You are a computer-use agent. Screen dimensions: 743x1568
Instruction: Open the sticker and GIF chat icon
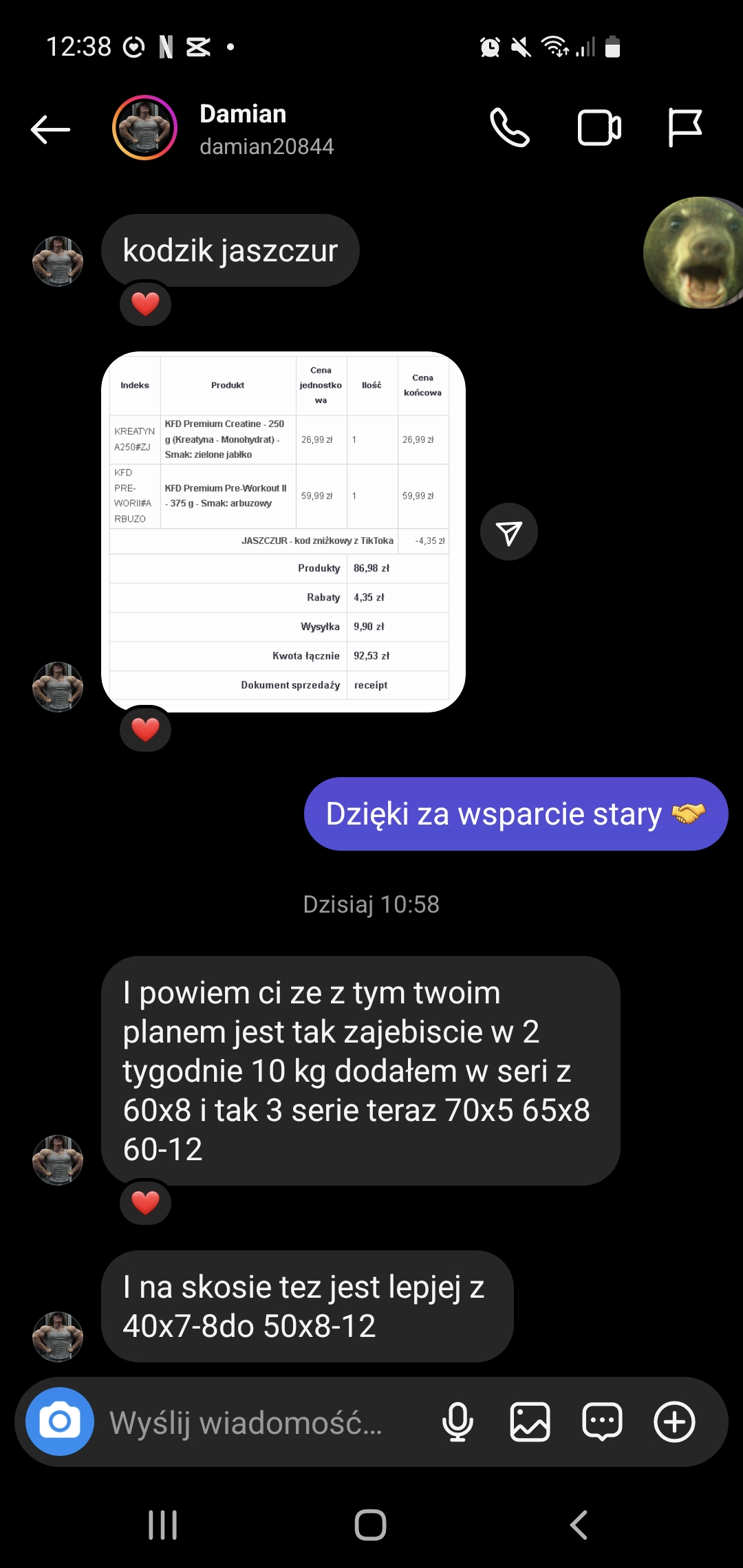tap(602, 1422)
